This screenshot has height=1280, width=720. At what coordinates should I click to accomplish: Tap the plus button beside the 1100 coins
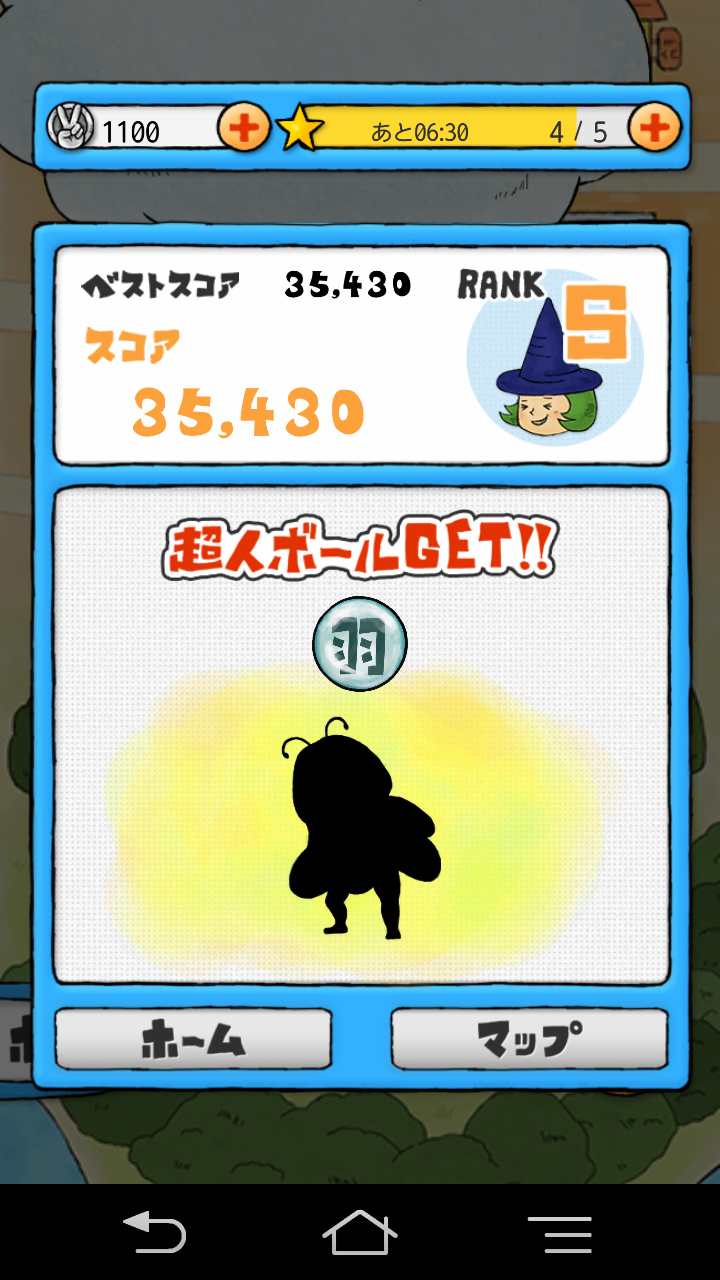243,128
